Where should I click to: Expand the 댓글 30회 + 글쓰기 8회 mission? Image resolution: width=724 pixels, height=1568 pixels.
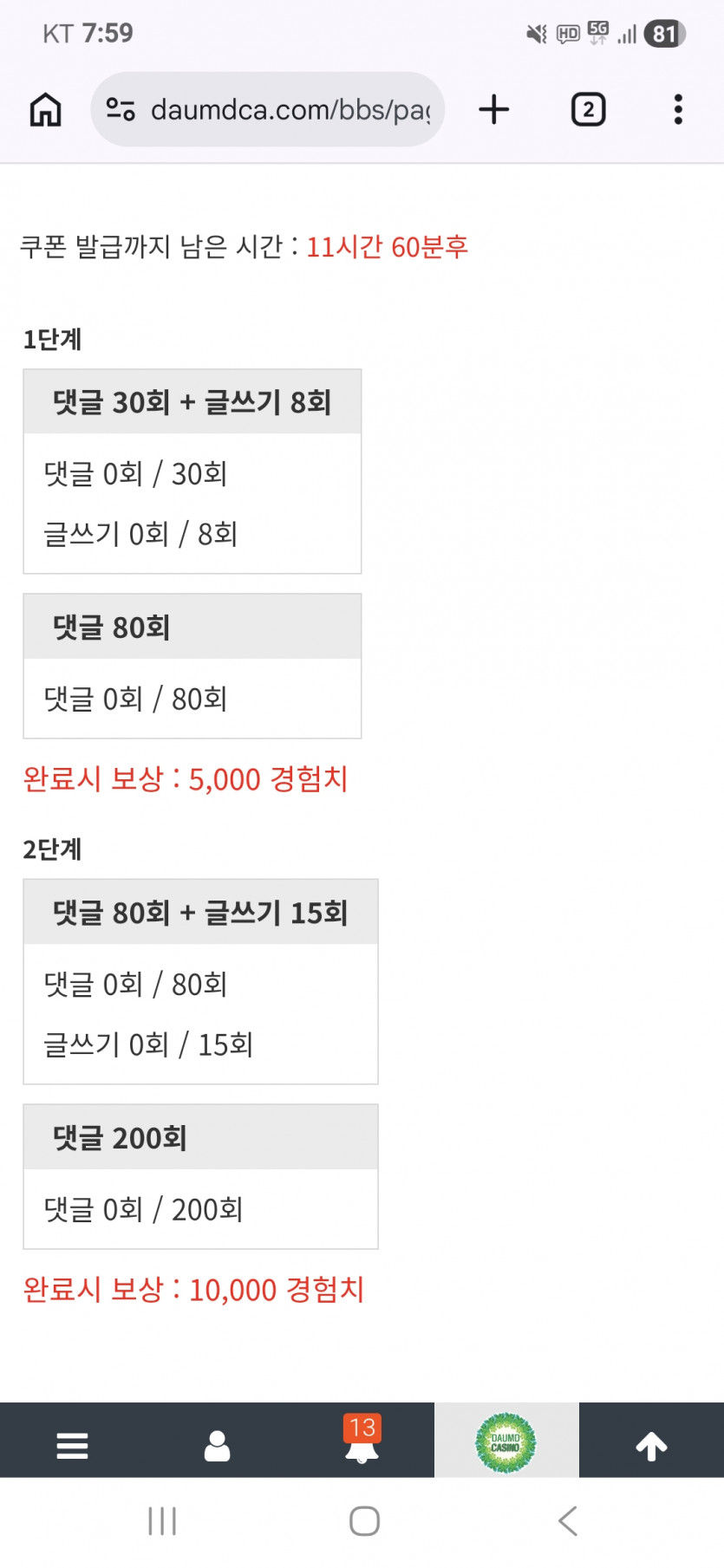click(191, 400)
